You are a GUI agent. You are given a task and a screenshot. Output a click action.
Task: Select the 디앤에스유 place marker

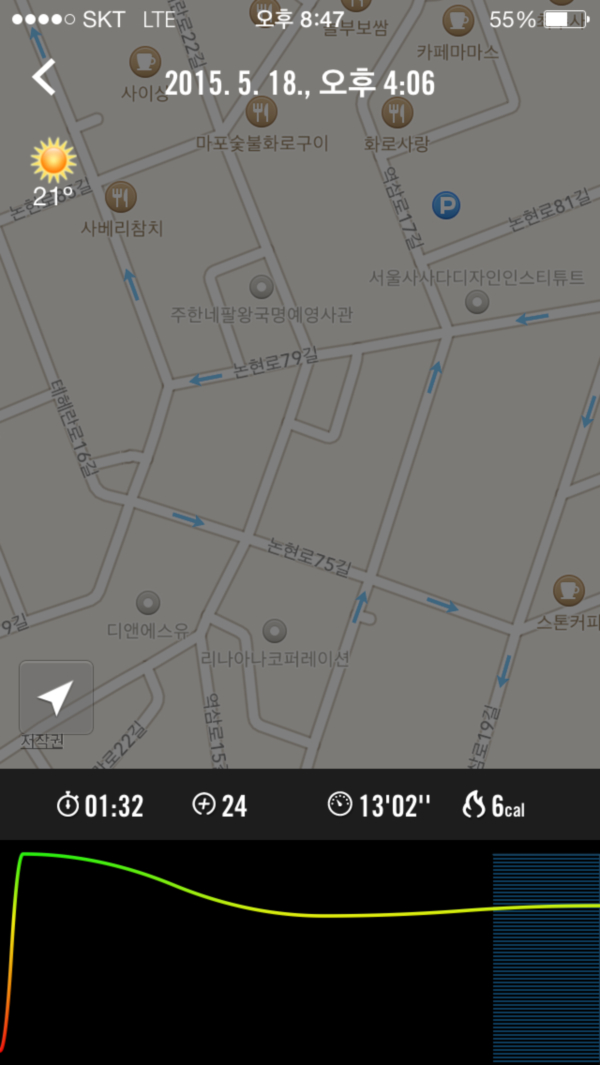point(148,603)
